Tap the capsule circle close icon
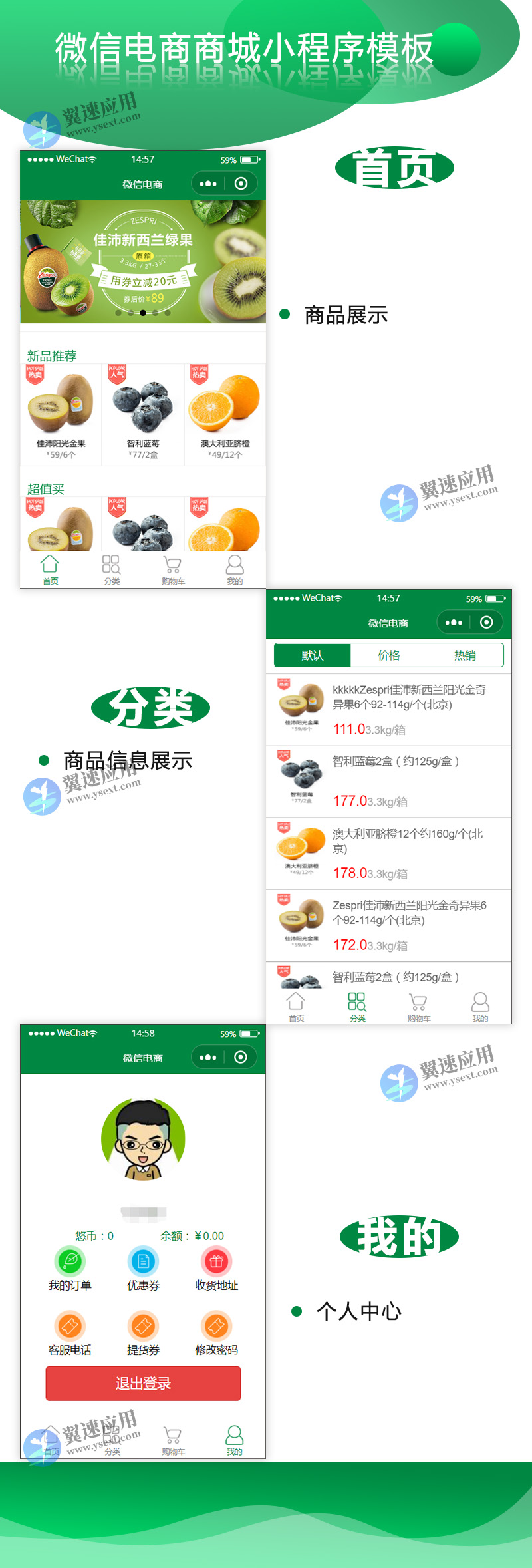 tap(241, 183)
